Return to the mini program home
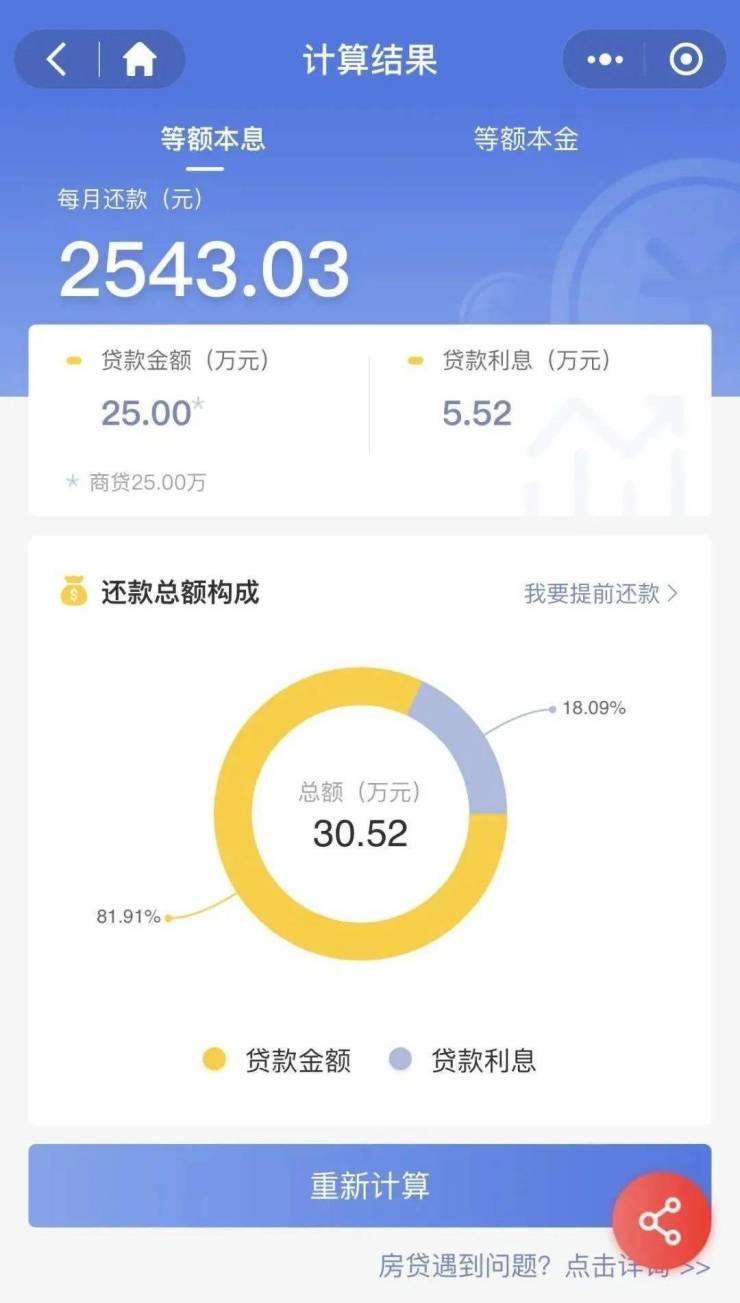Viewport: 740px width, 1303px height. (x=140, y=60)
